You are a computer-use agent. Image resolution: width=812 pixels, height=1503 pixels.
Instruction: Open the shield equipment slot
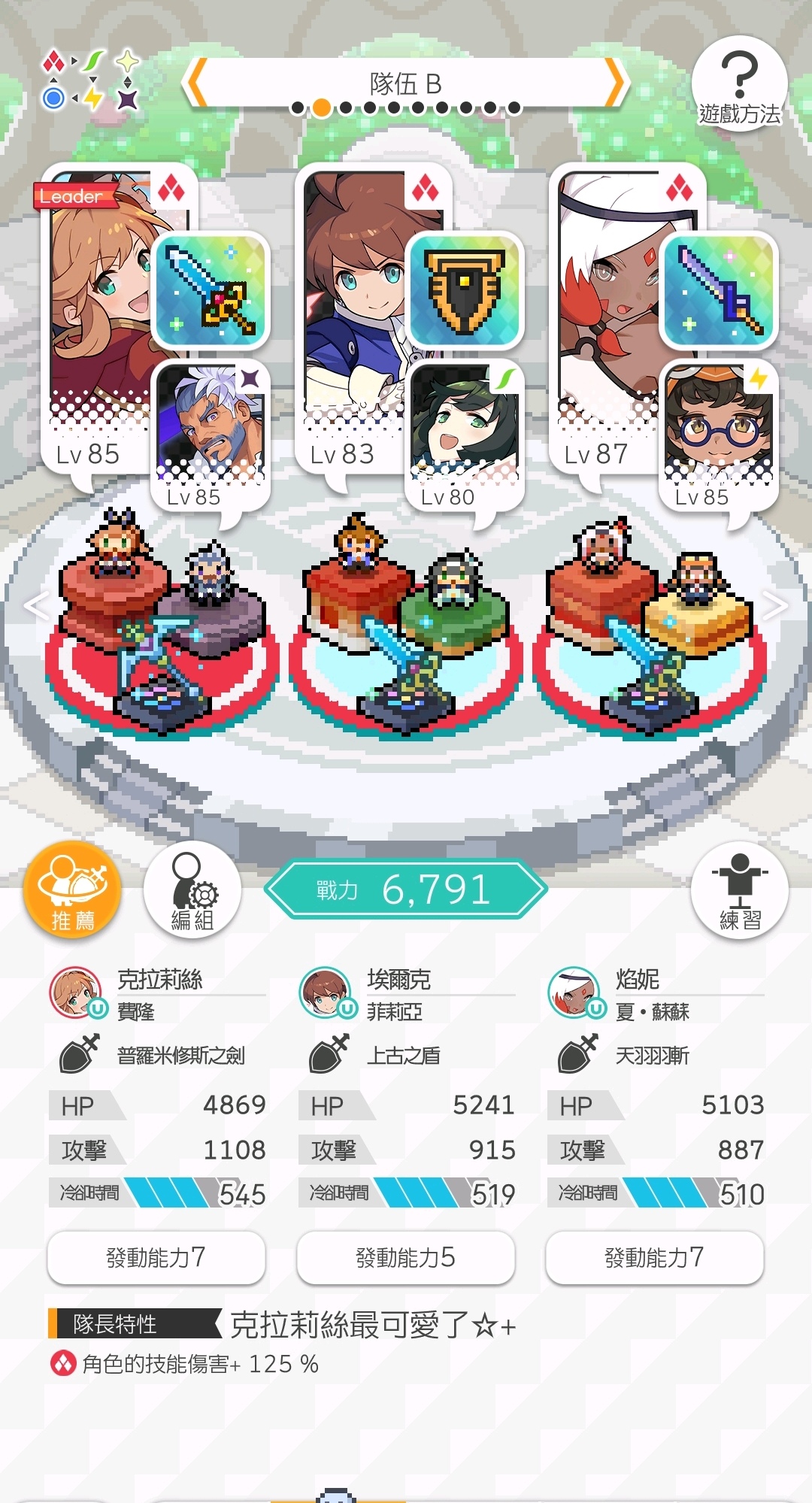[x=464, y=290]
